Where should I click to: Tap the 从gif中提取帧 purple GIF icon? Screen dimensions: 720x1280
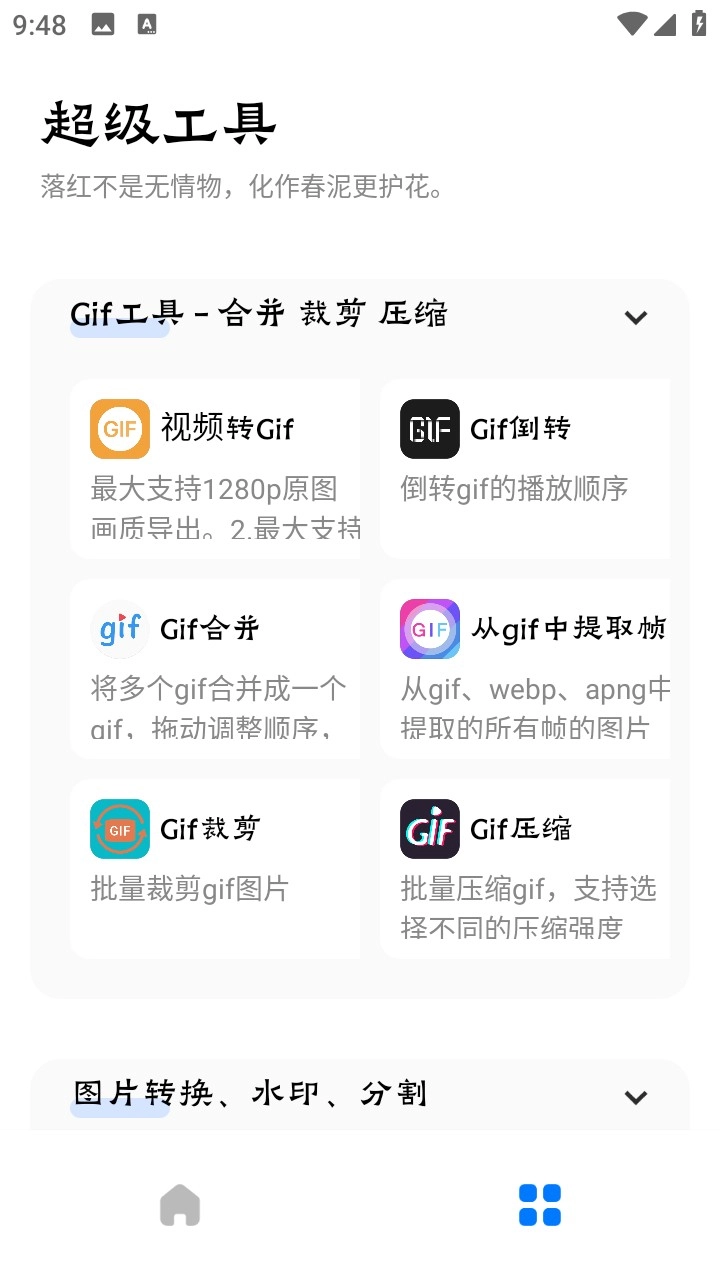point(429,629)
